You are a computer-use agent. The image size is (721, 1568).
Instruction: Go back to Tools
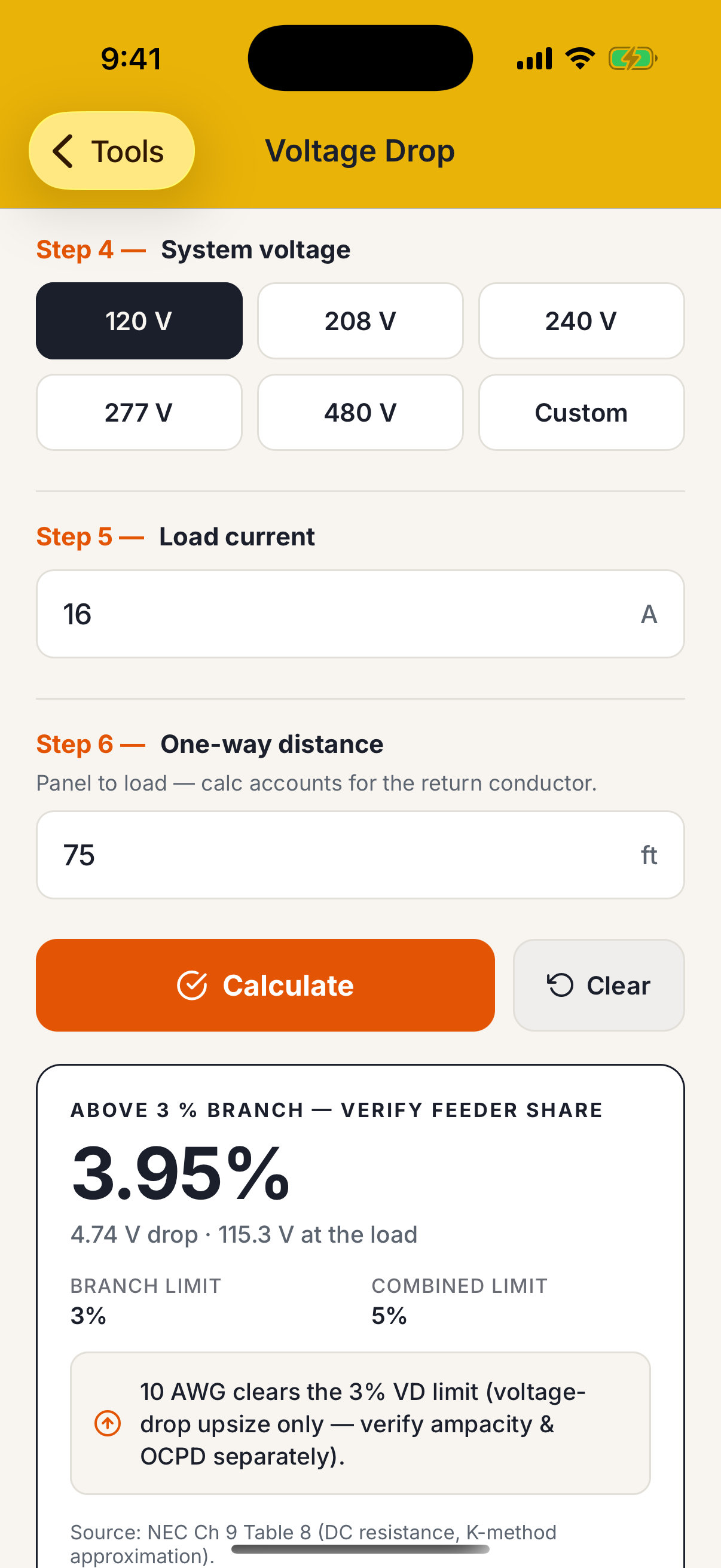111,151
